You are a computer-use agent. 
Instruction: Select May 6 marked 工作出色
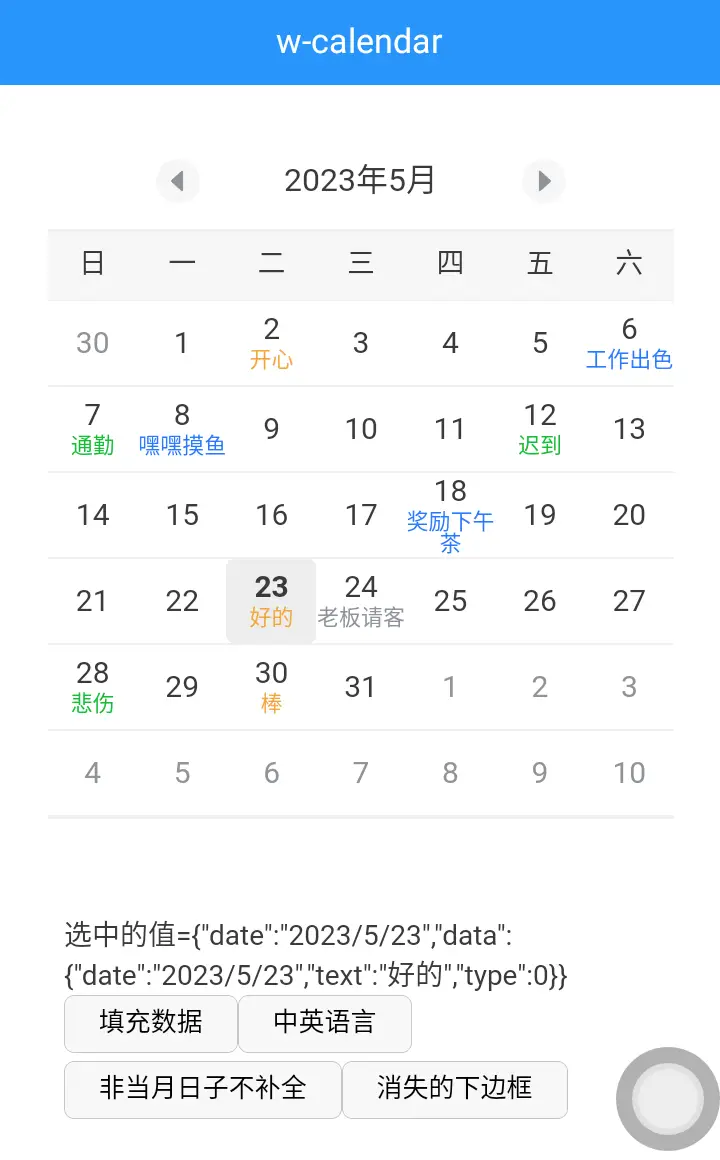[629, 343]
